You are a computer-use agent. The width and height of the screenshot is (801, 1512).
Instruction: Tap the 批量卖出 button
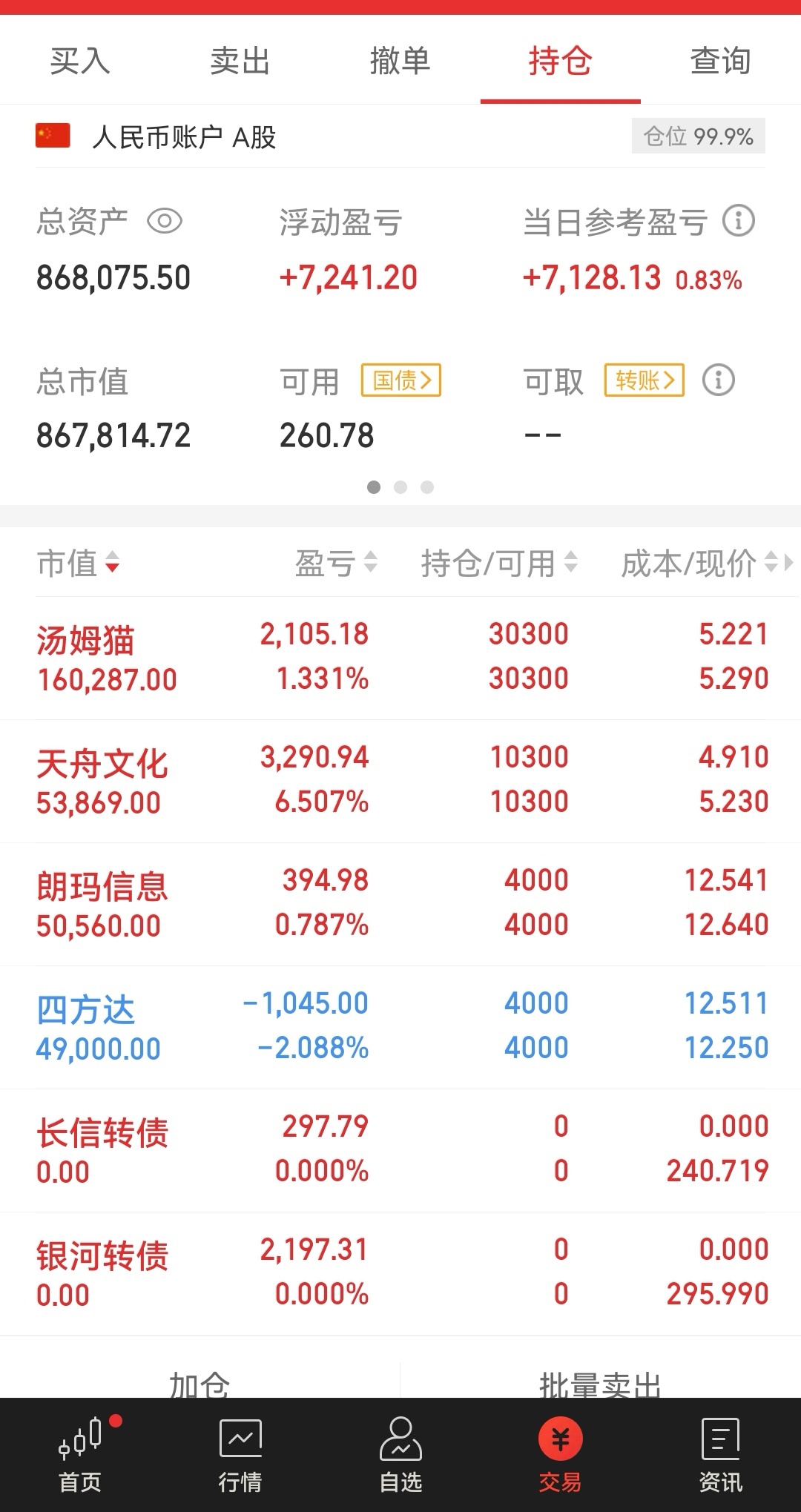[x=601, y=1381]
